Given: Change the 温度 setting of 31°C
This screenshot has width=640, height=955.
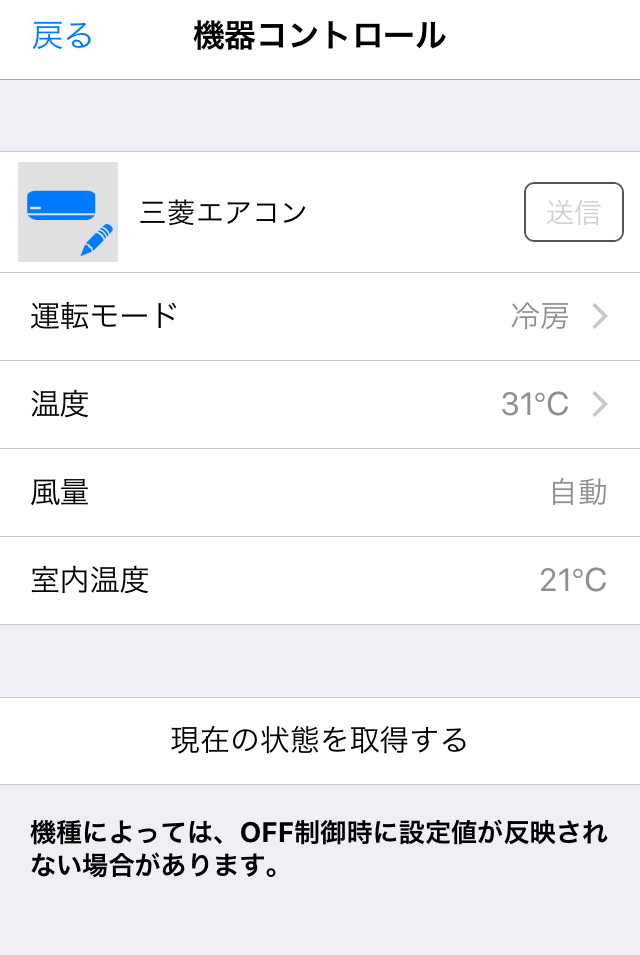Looking at the screenshot, I should (x=320, y=405).
